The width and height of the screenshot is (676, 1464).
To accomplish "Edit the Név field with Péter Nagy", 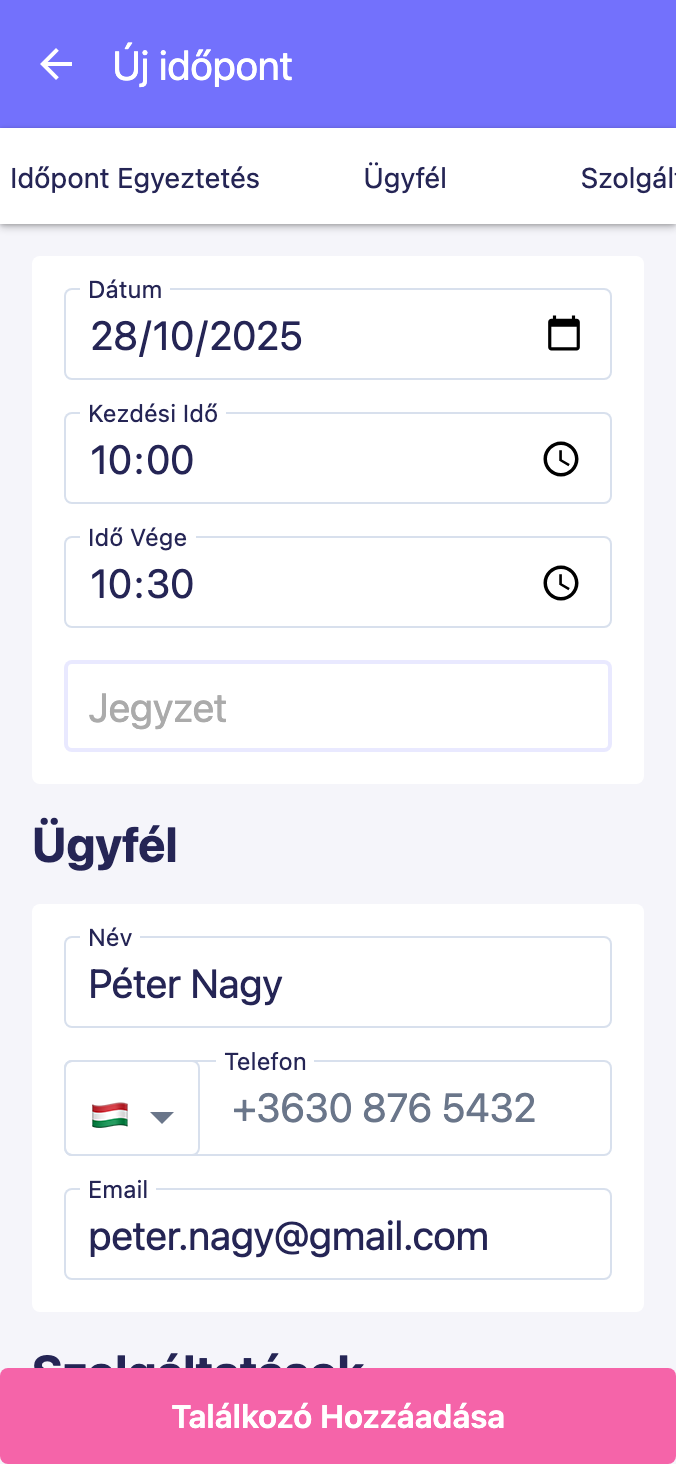I will (338, 984).
